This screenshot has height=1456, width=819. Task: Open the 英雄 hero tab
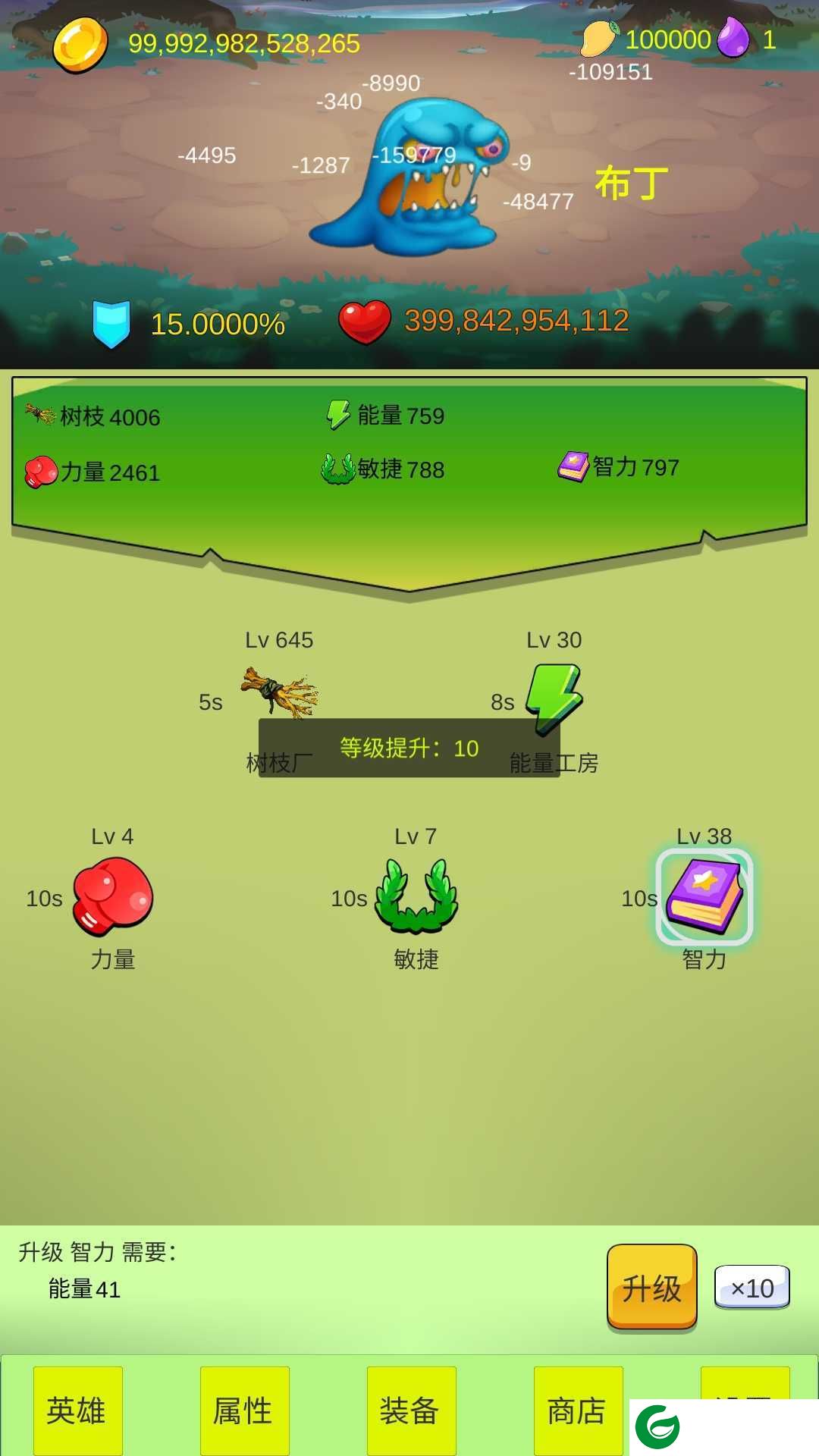(77, 1410)
